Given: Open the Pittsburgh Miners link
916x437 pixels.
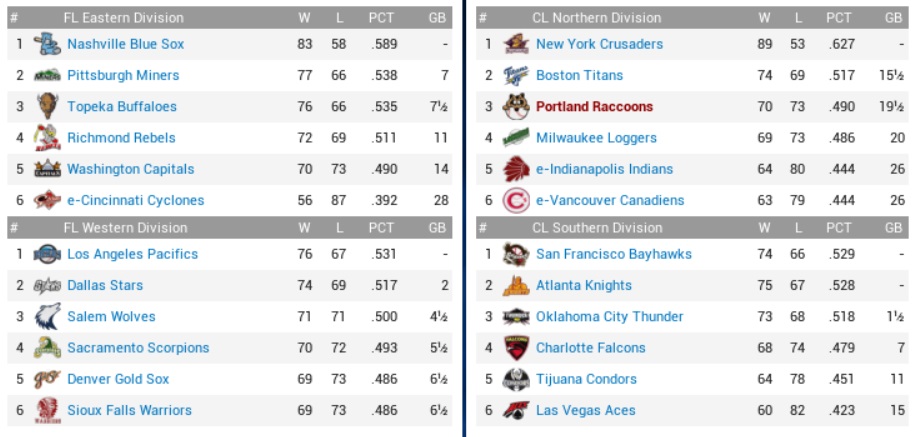Looking at the screenshot, I should 123,75.
